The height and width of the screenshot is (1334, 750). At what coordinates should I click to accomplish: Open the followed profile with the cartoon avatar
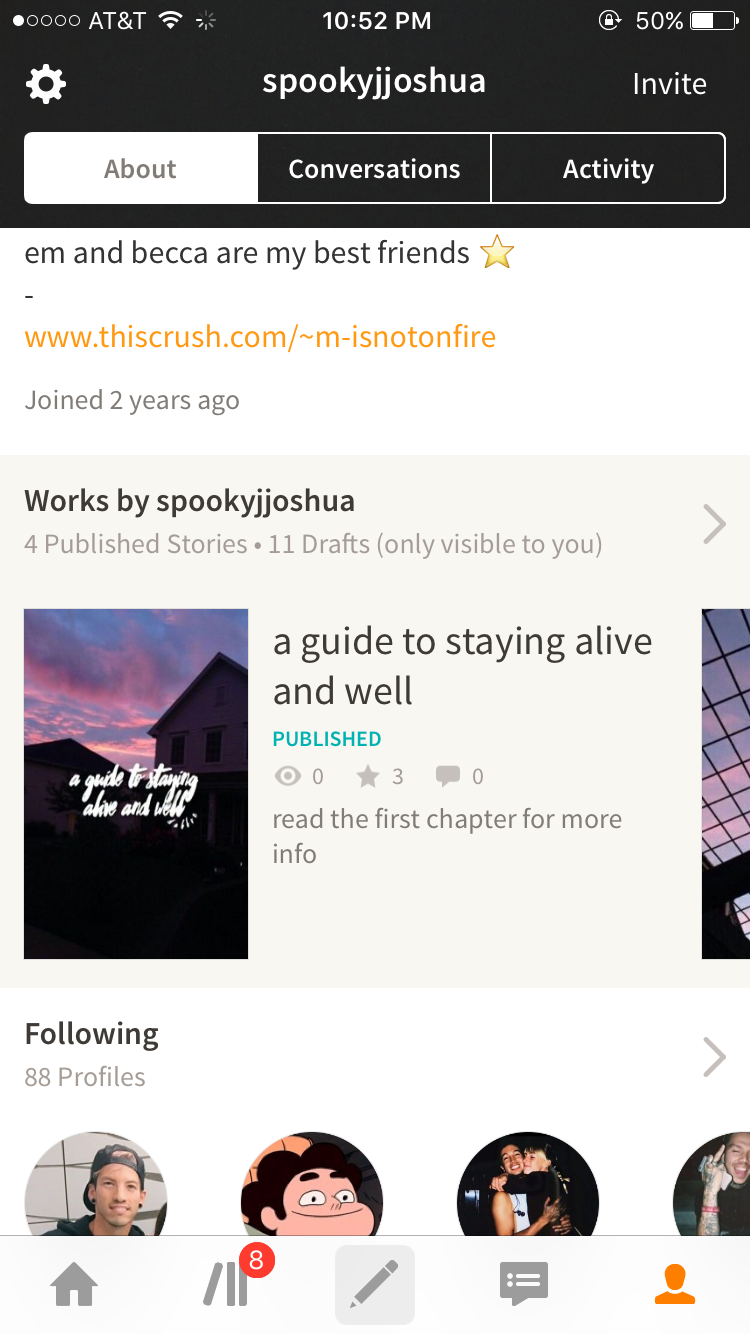[312, 1190]
